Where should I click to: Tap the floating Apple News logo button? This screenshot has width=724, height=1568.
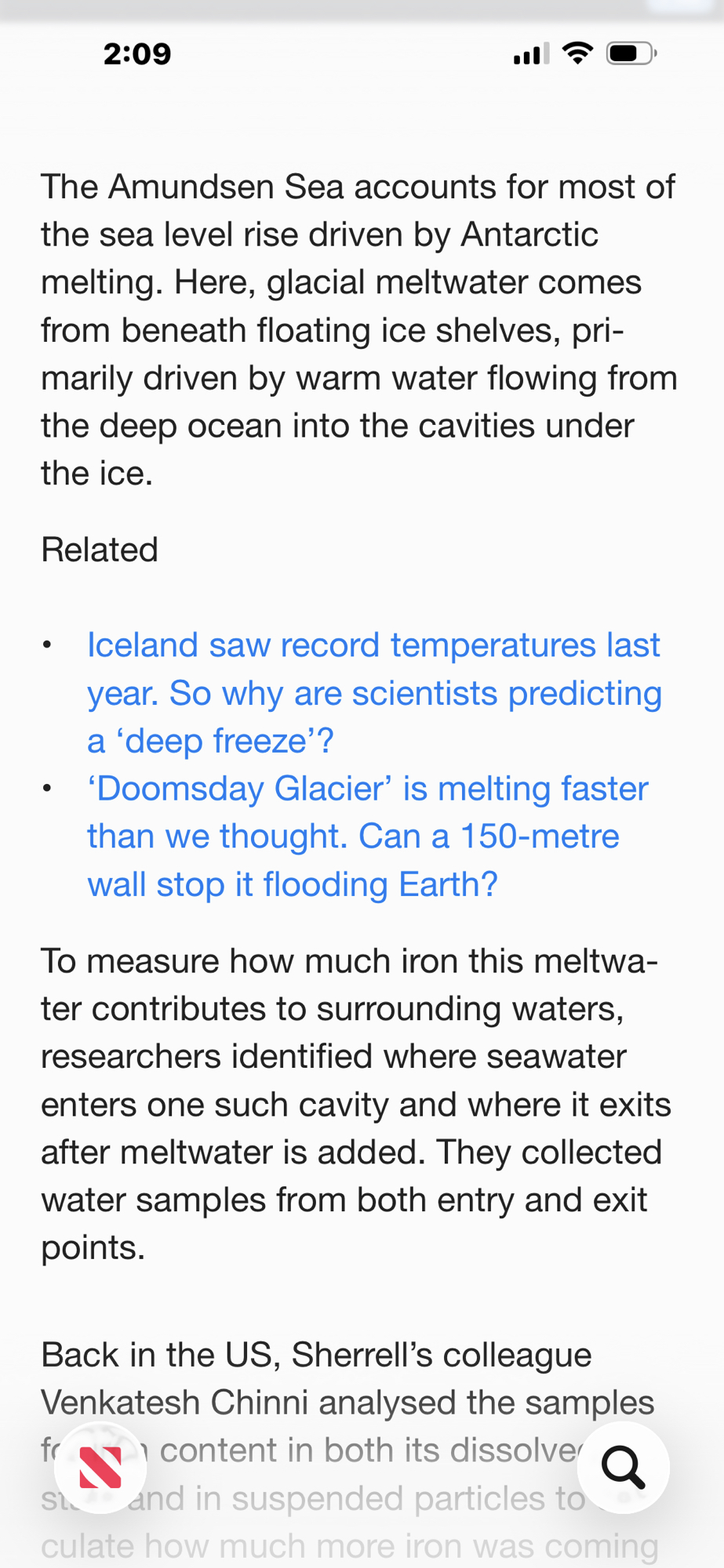(x=100, y=1467)
